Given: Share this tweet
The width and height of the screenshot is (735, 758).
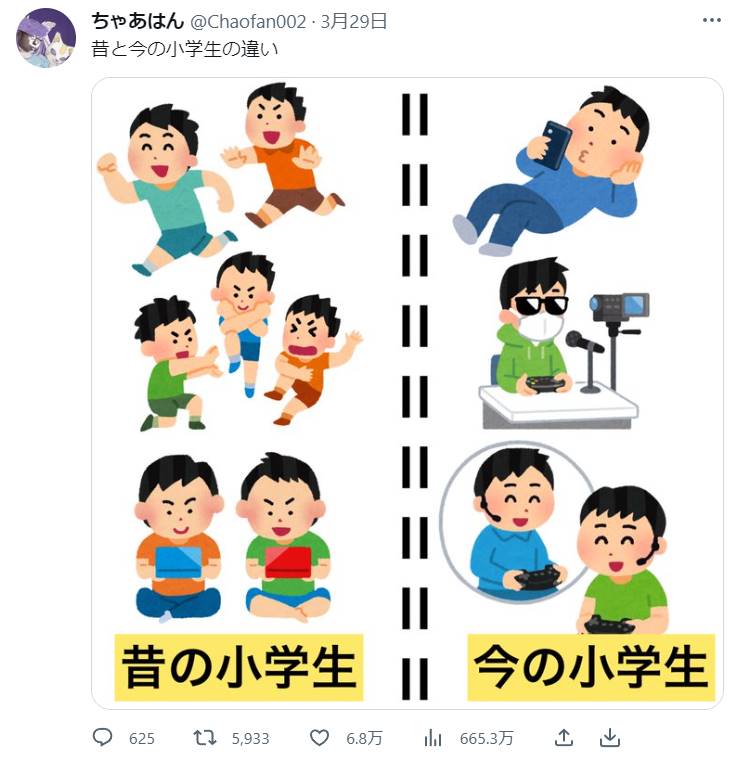Looking at the screenshot, I should pyautogui.click(x=564, y=738).
